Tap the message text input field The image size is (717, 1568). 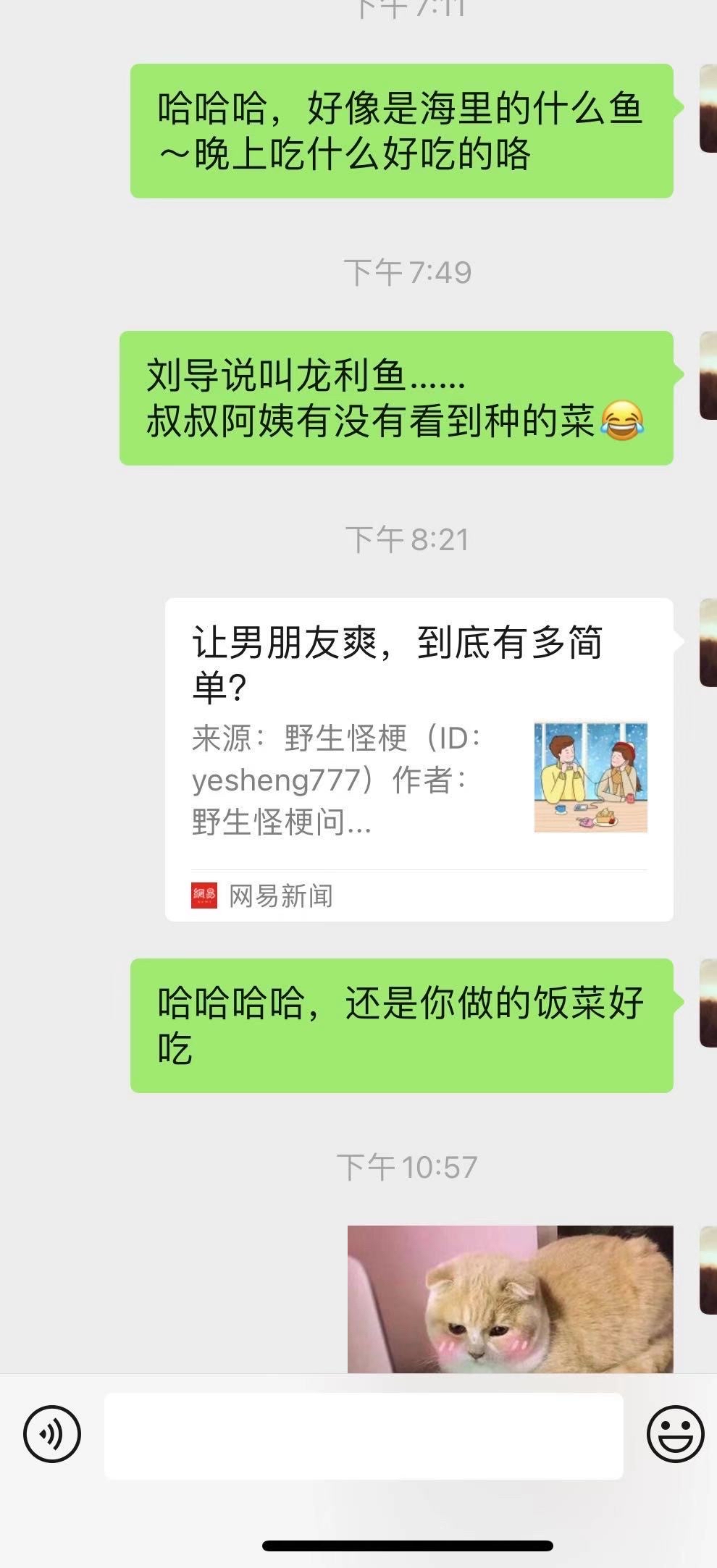(364, 1435)
